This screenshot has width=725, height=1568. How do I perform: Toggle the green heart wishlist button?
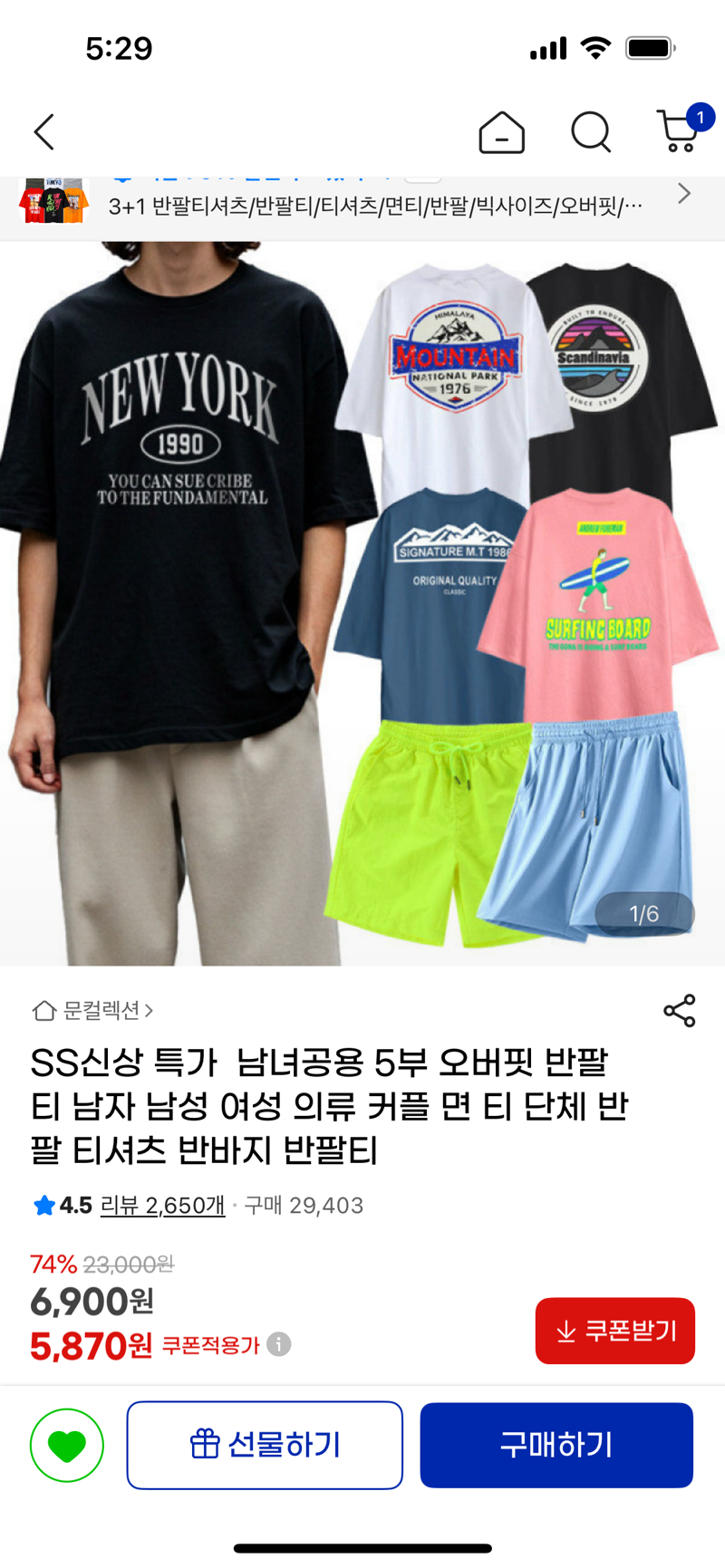click(67, 1445)
